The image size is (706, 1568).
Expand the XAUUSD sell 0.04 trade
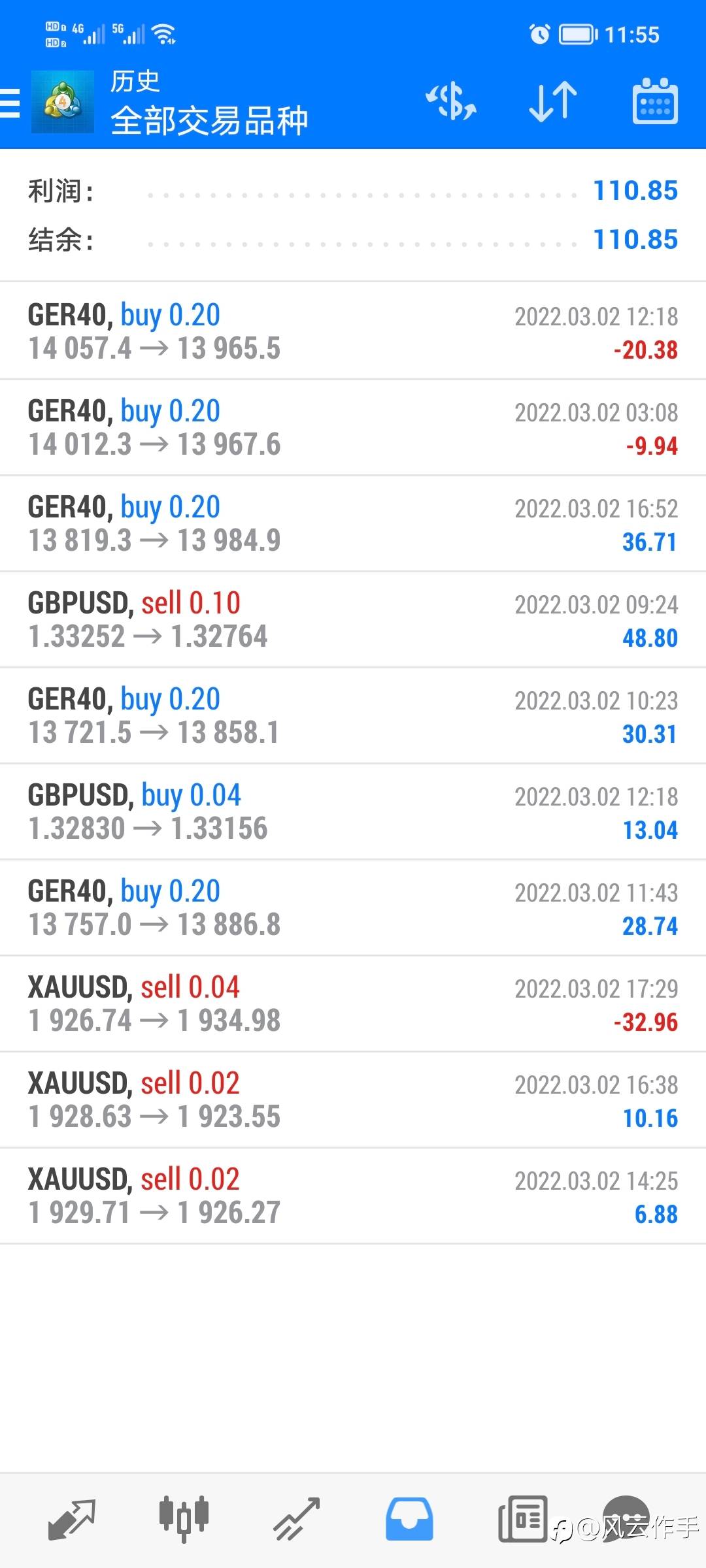(x=353, y=1004)
